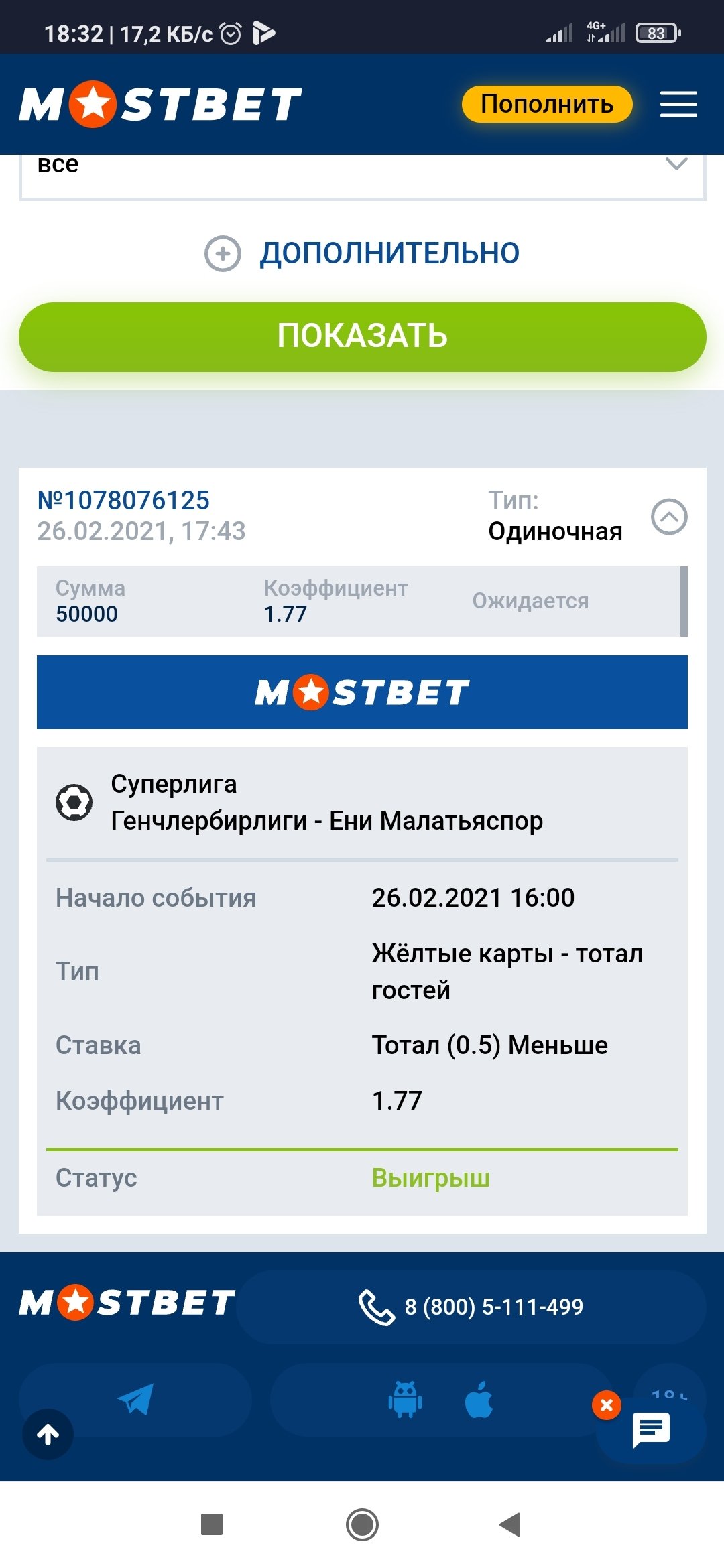Image resolution: width=724 pixels, height=1568 pixels.
Task: Download the Android app
Action: 405,1400
